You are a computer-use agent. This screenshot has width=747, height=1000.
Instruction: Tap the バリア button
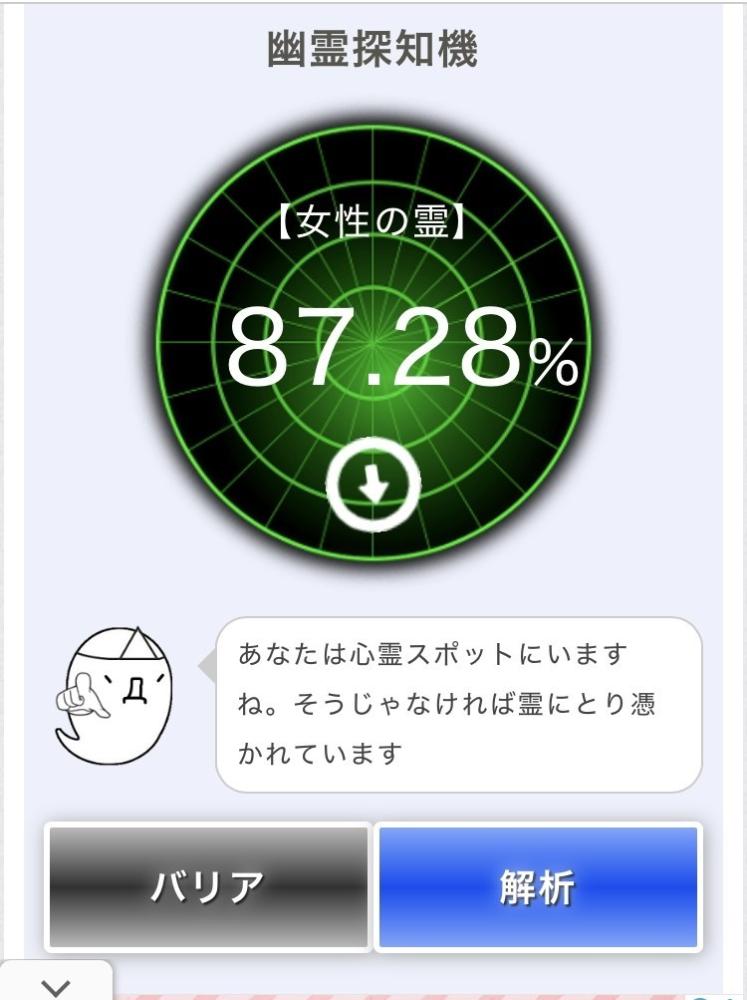[x=208, y=886]
